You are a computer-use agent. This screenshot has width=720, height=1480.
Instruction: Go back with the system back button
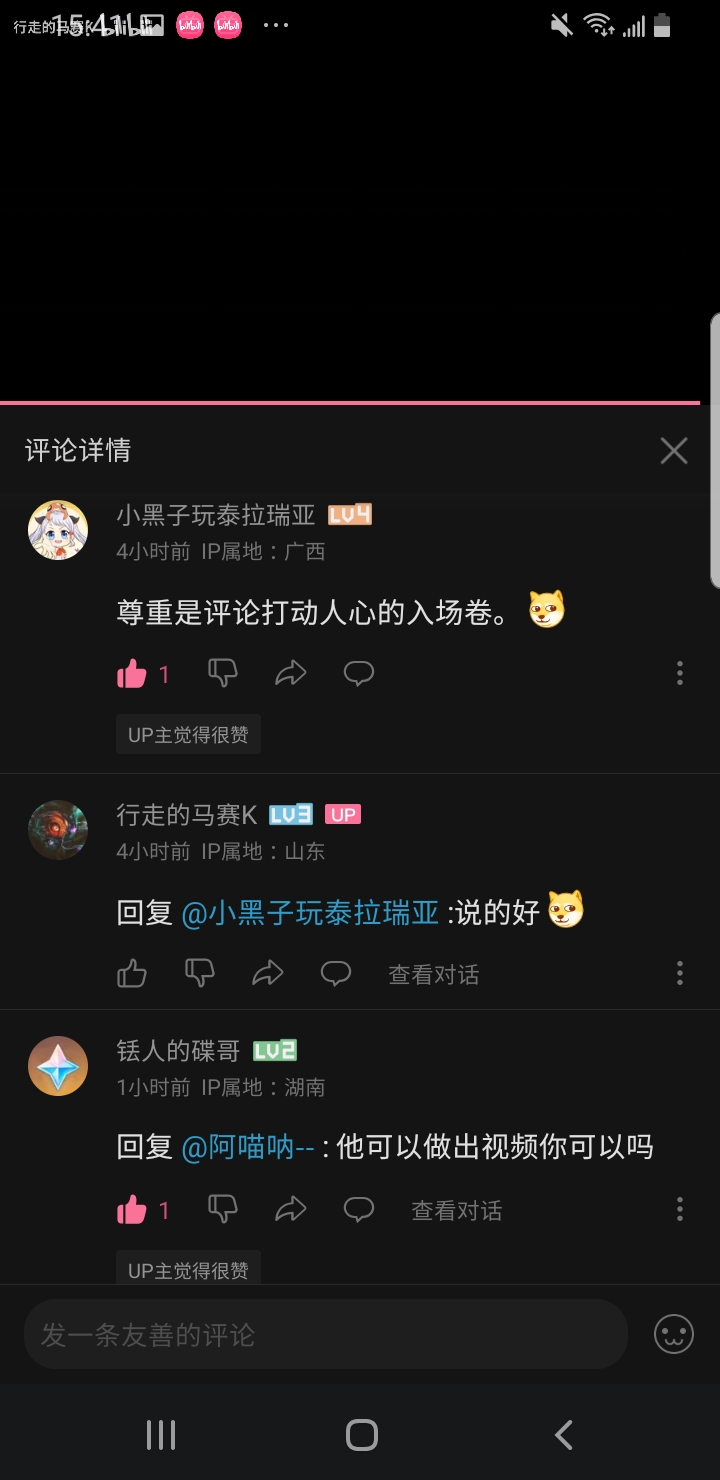[564, 1435]
